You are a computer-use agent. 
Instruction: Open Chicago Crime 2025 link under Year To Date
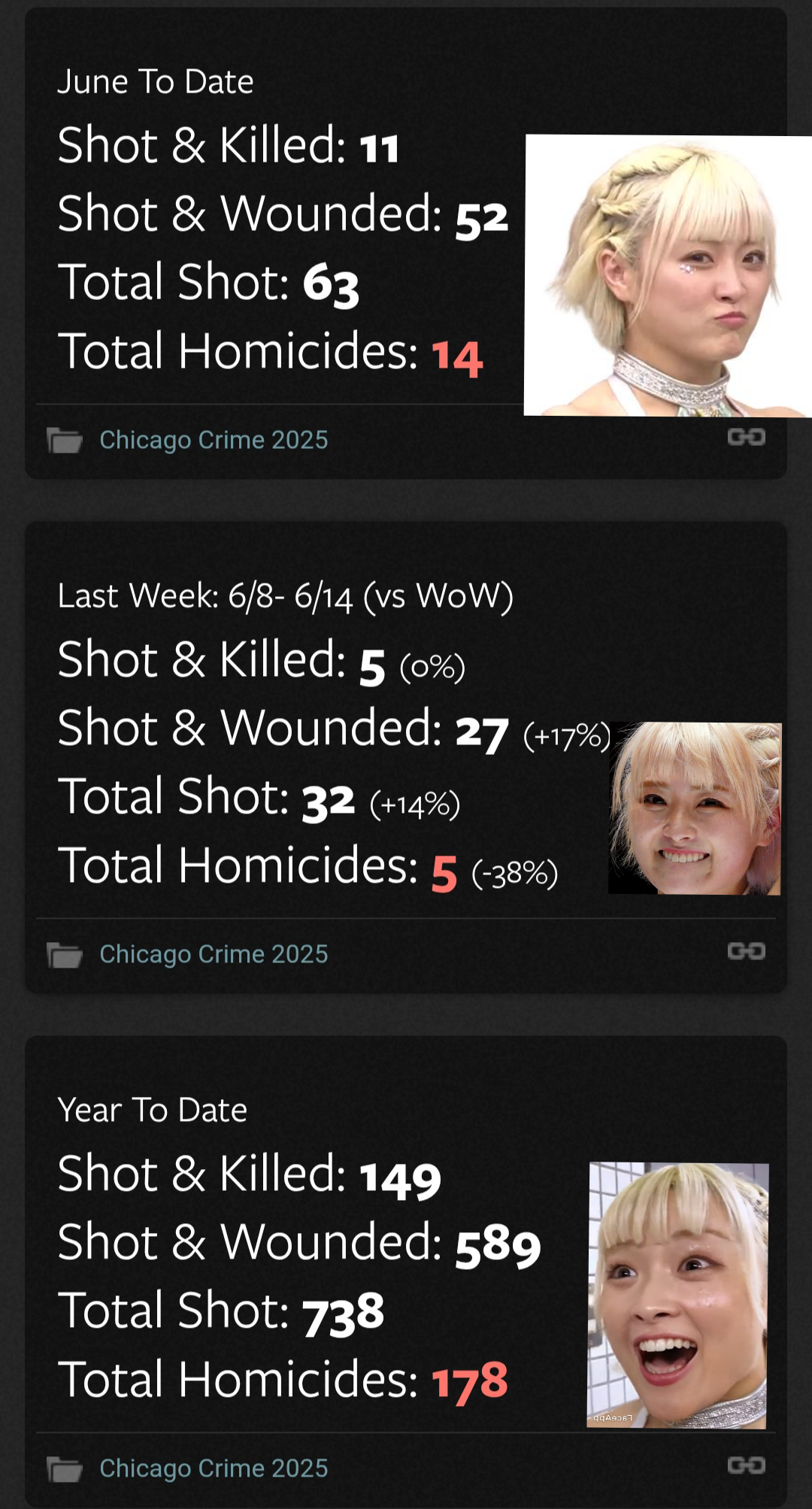(x=214, y=1468)
